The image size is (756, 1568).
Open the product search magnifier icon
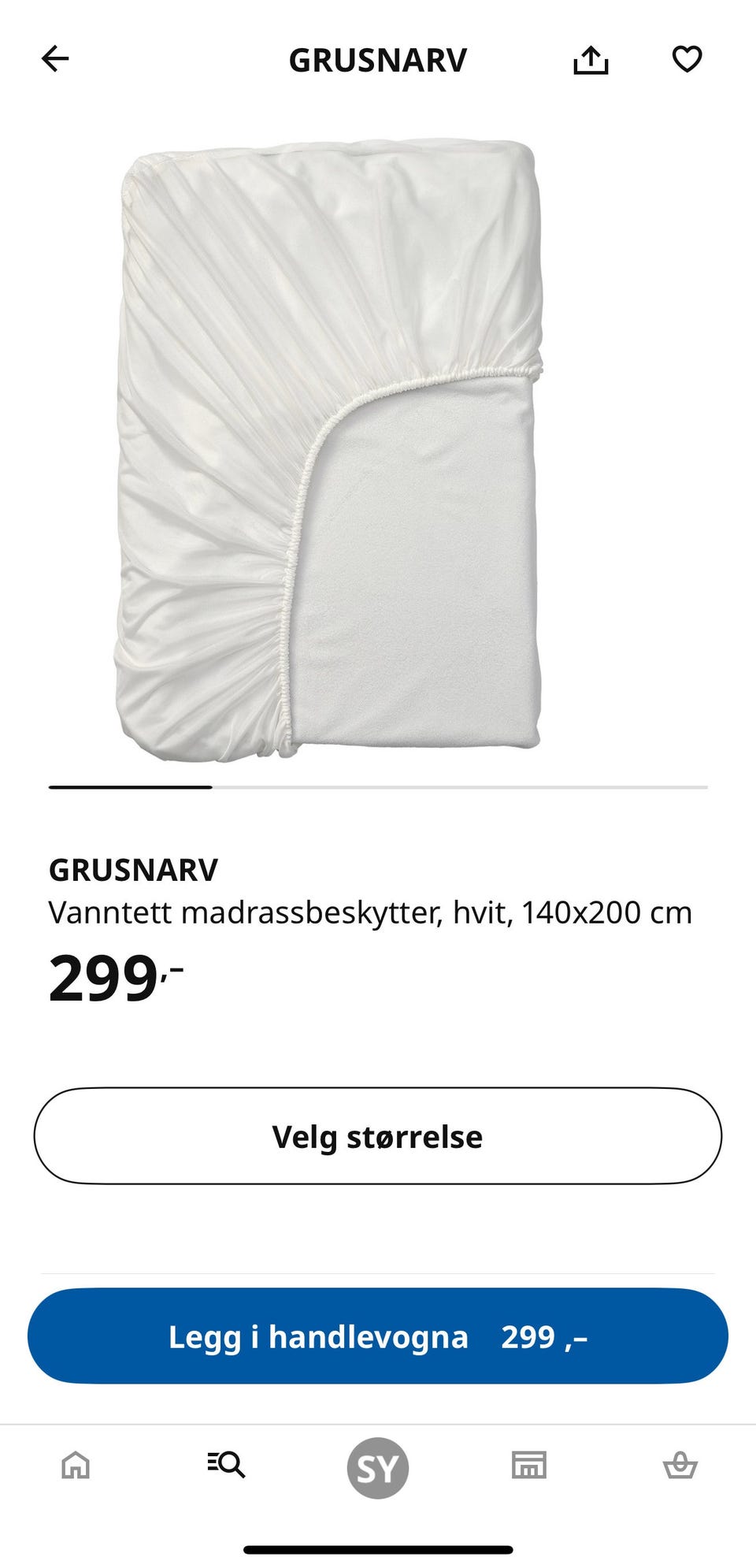[x=227, y=1467]
